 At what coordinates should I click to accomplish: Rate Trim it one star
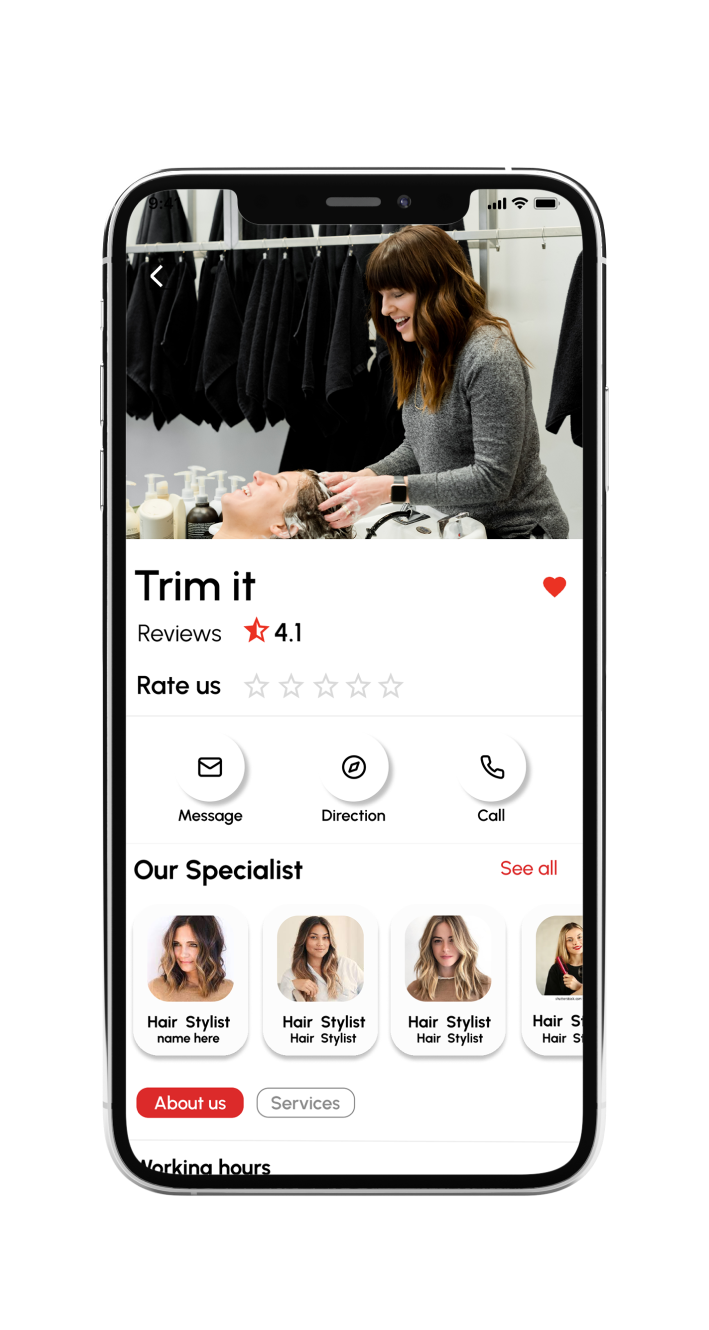click(257, 686)
